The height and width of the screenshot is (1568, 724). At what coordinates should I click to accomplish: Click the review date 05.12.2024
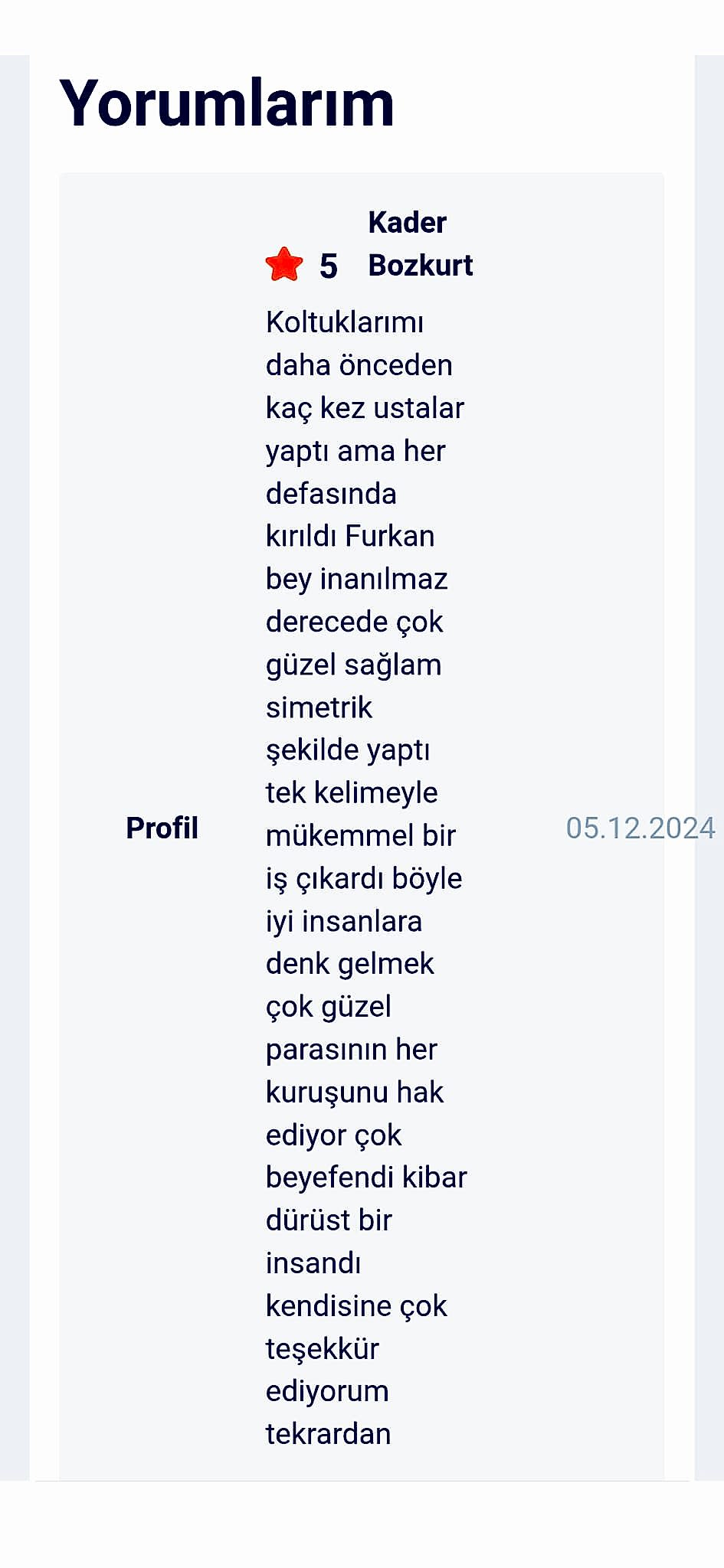coord(640,828)
